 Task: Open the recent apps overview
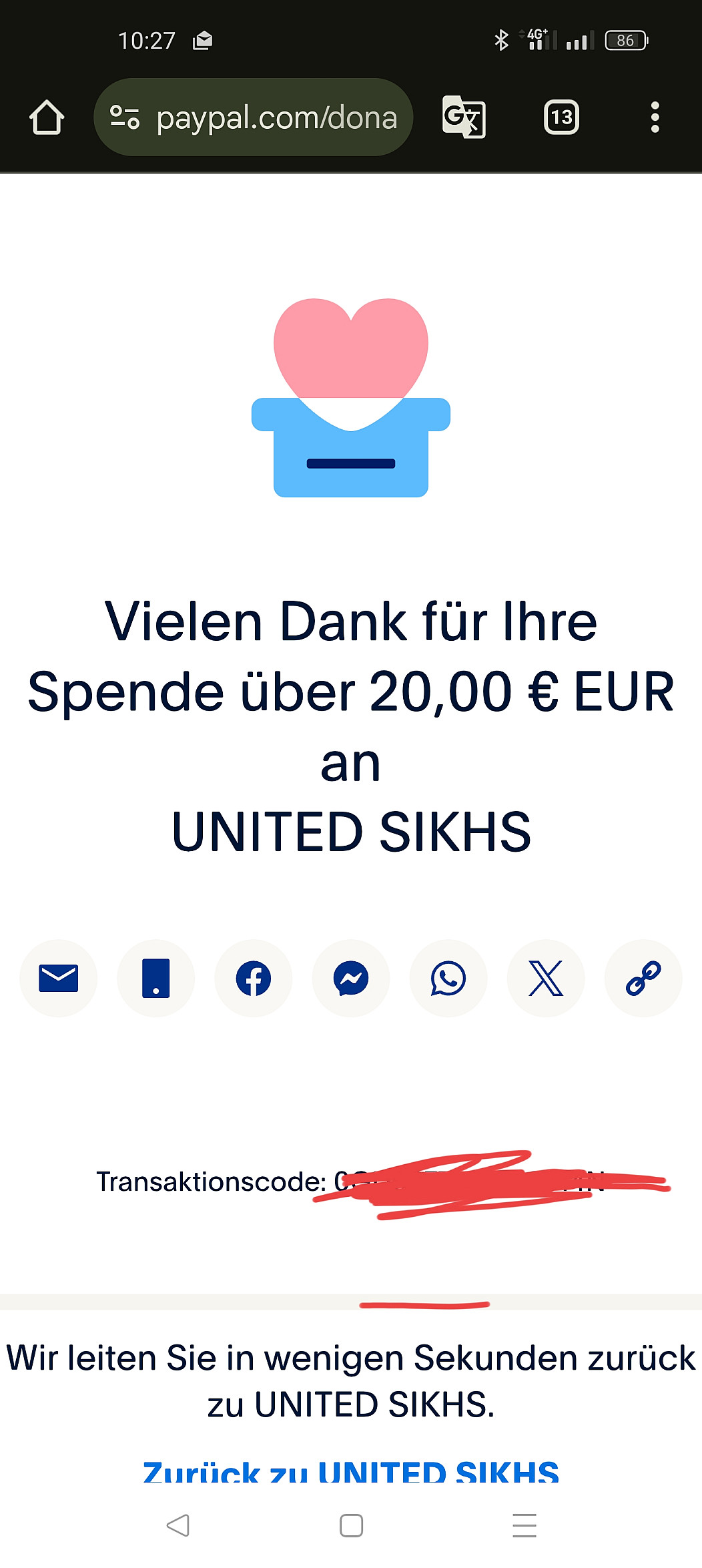(524, 1525)
